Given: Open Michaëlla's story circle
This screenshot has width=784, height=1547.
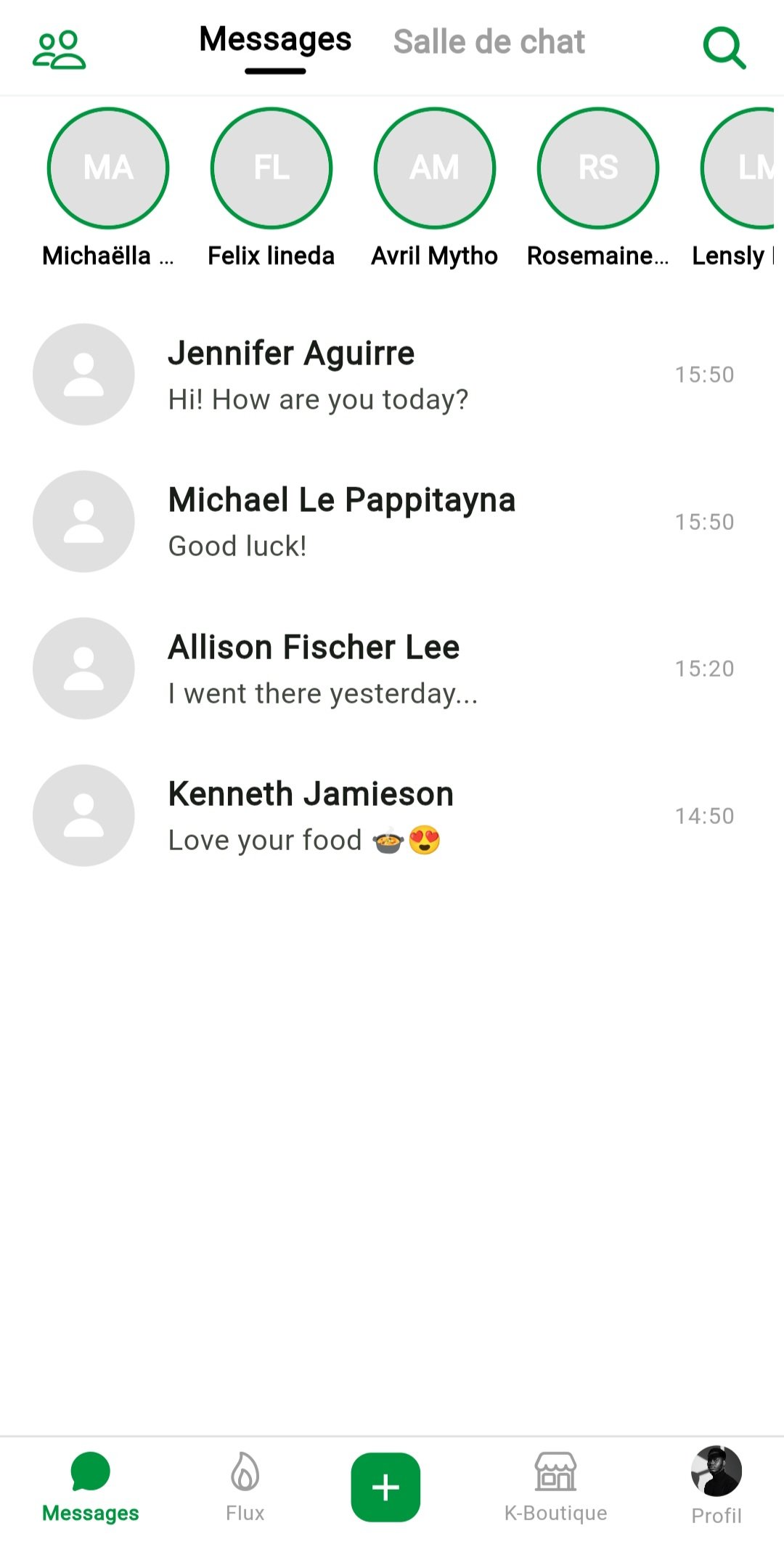Looking at the screenshot, I should 108,168.
